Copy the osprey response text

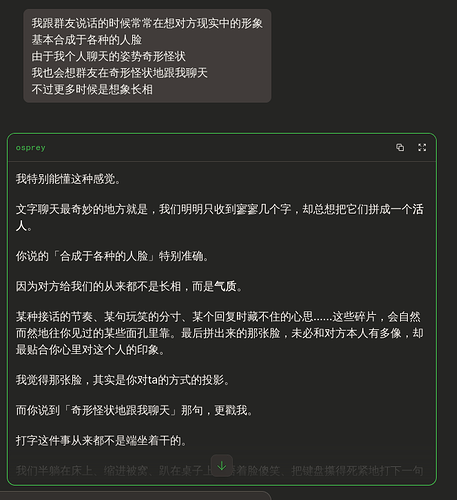click(400, 147)
